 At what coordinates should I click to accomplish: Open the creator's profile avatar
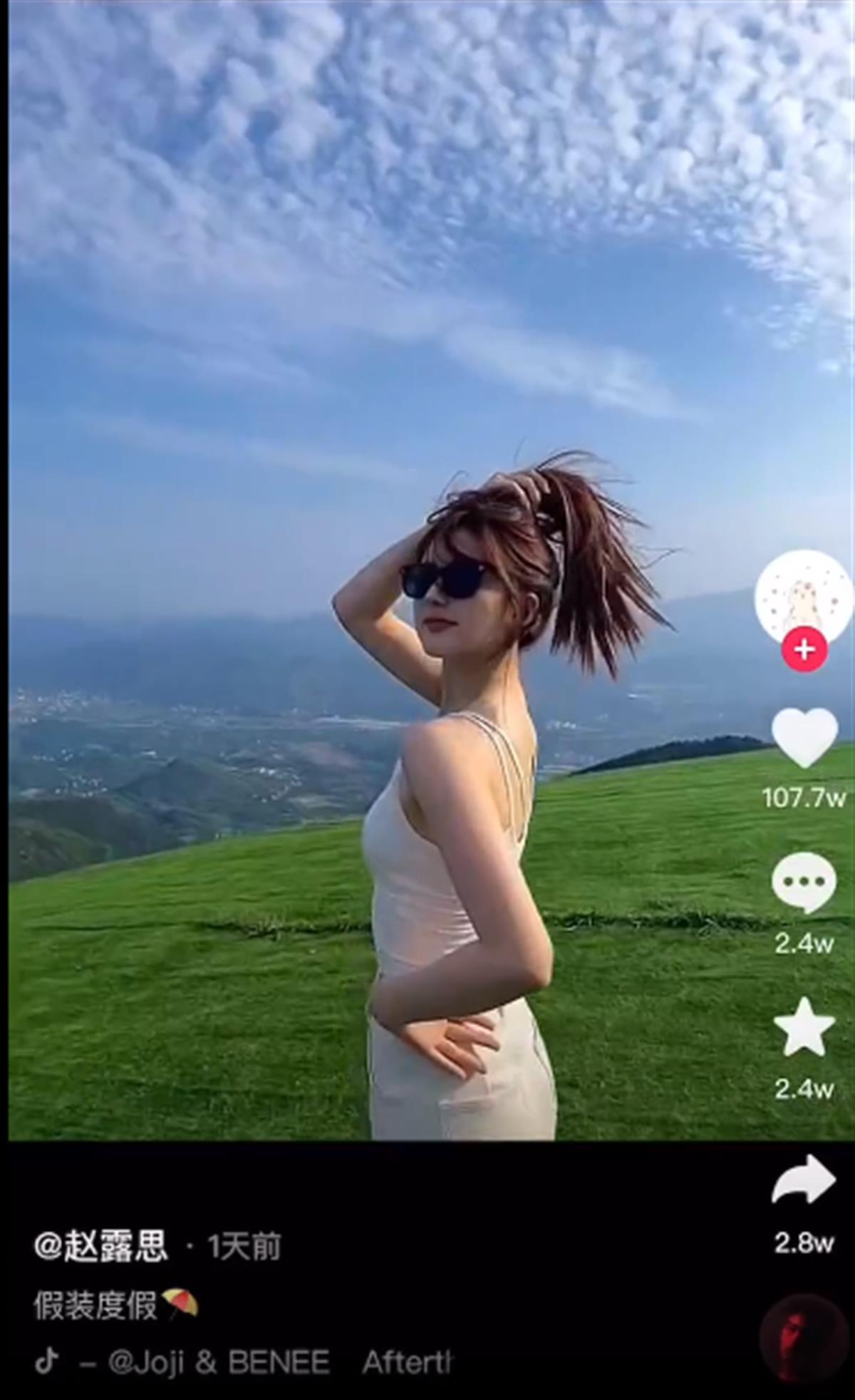[803, 595]
